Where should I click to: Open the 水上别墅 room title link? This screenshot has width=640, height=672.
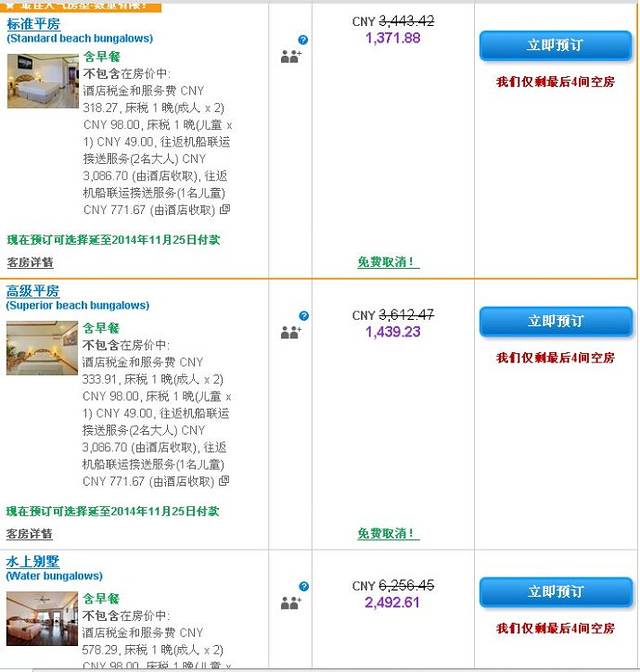32,562
